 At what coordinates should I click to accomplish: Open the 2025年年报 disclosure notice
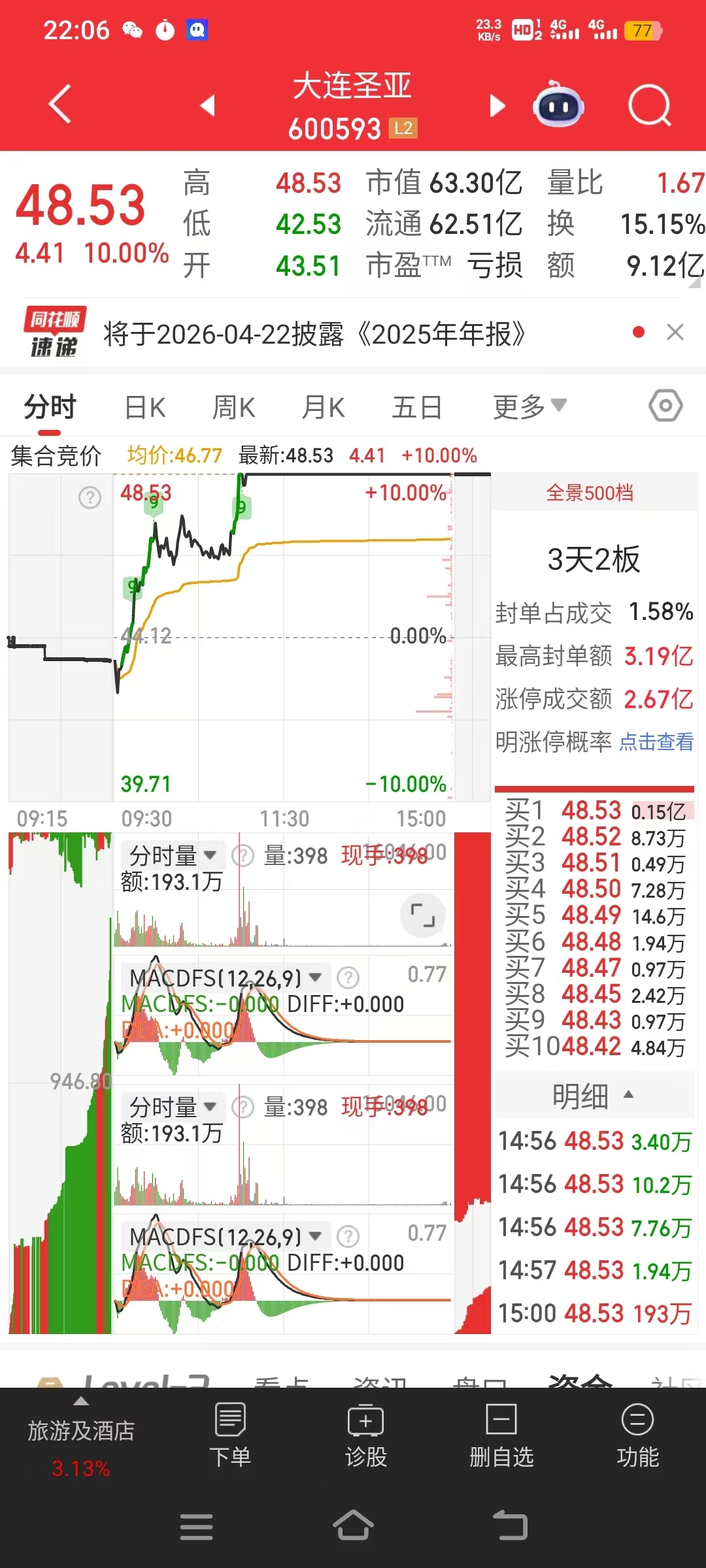click(x=314, y=335)
